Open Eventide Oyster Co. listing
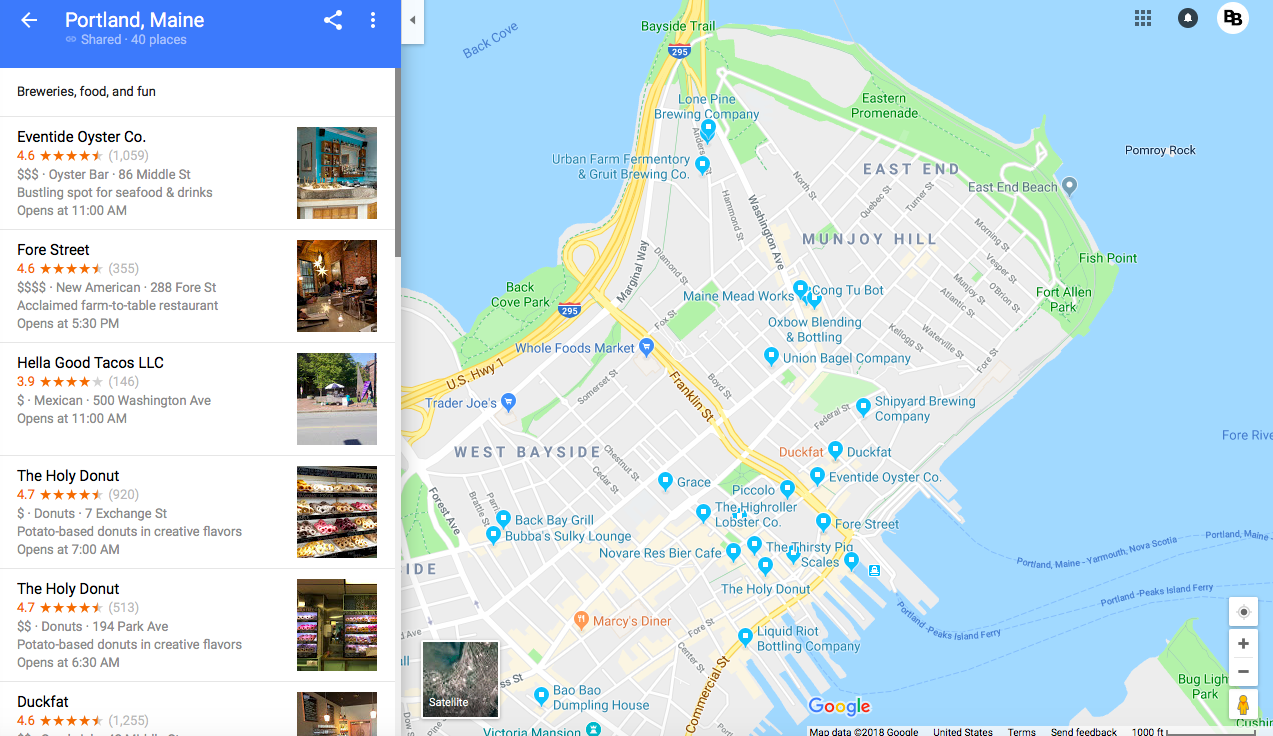The image size is (1273, 736). pos(82,137)
